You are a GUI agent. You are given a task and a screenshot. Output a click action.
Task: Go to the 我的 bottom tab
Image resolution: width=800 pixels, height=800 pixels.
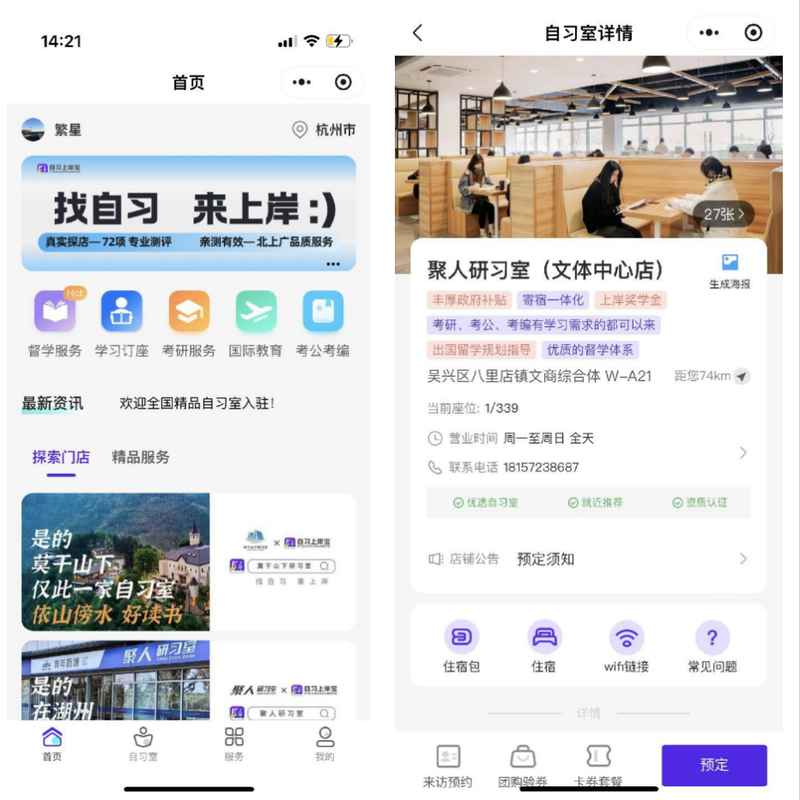[x=324, y=744]
